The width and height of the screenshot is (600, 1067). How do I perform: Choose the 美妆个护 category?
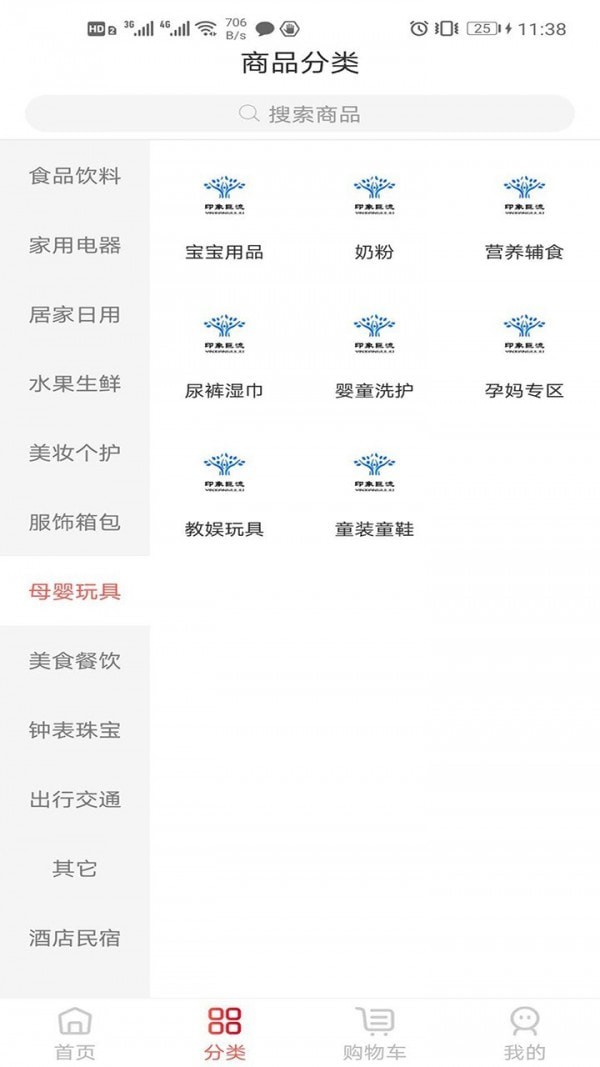pos(75,452)
